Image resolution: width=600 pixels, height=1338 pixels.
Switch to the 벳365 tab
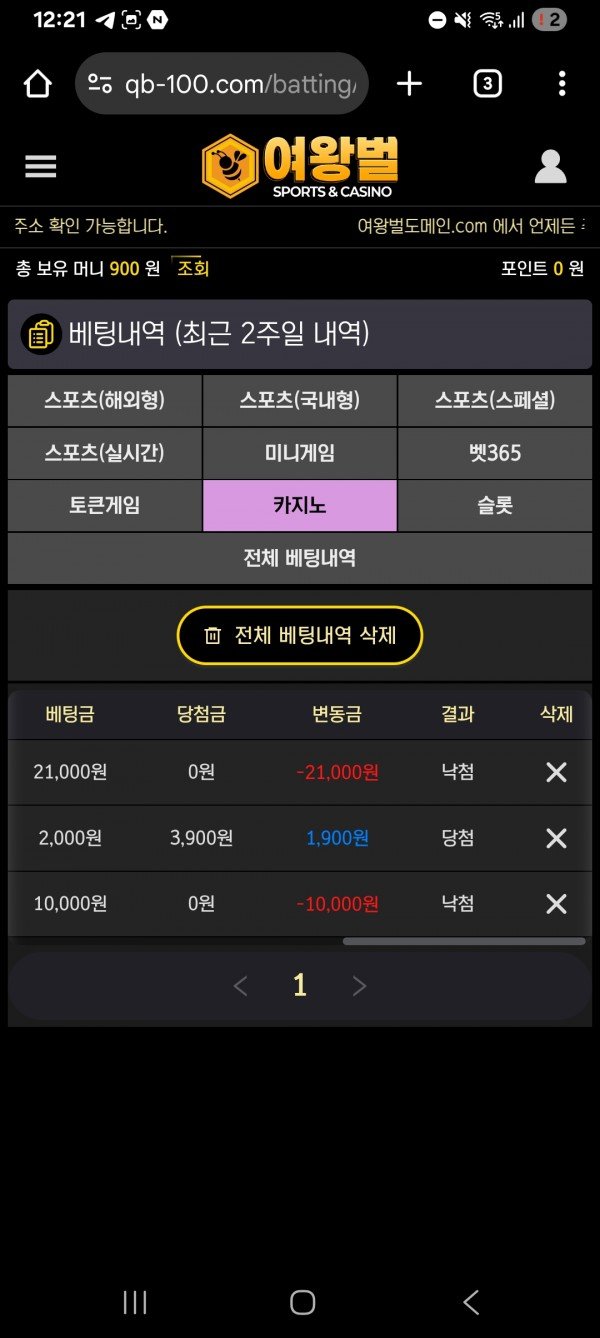(494, 453)
